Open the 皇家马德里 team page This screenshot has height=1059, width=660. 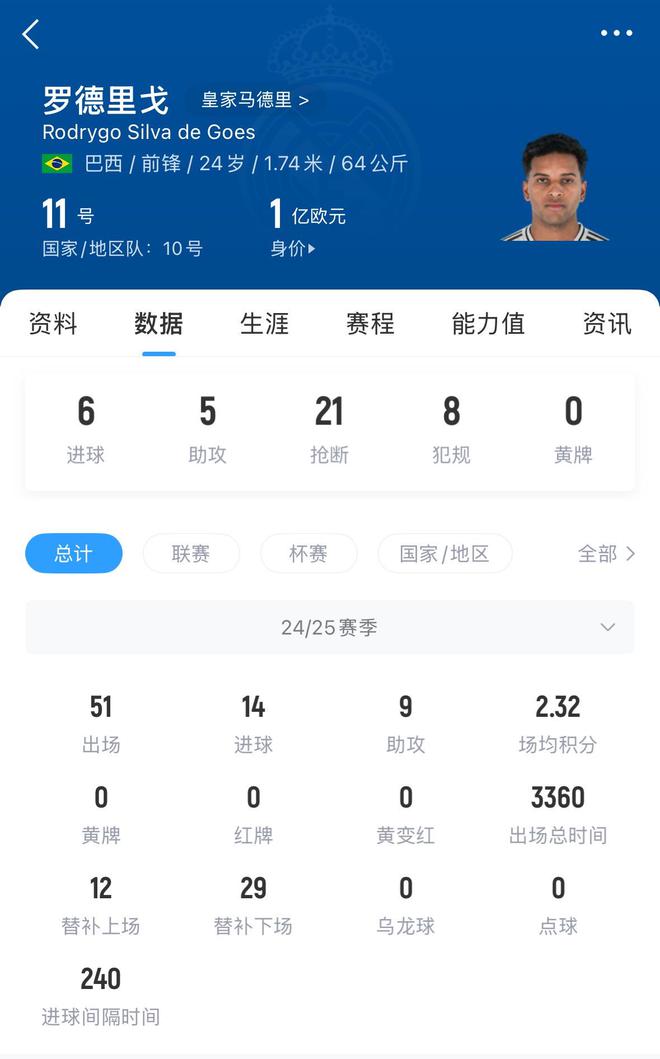pos(255,100)
